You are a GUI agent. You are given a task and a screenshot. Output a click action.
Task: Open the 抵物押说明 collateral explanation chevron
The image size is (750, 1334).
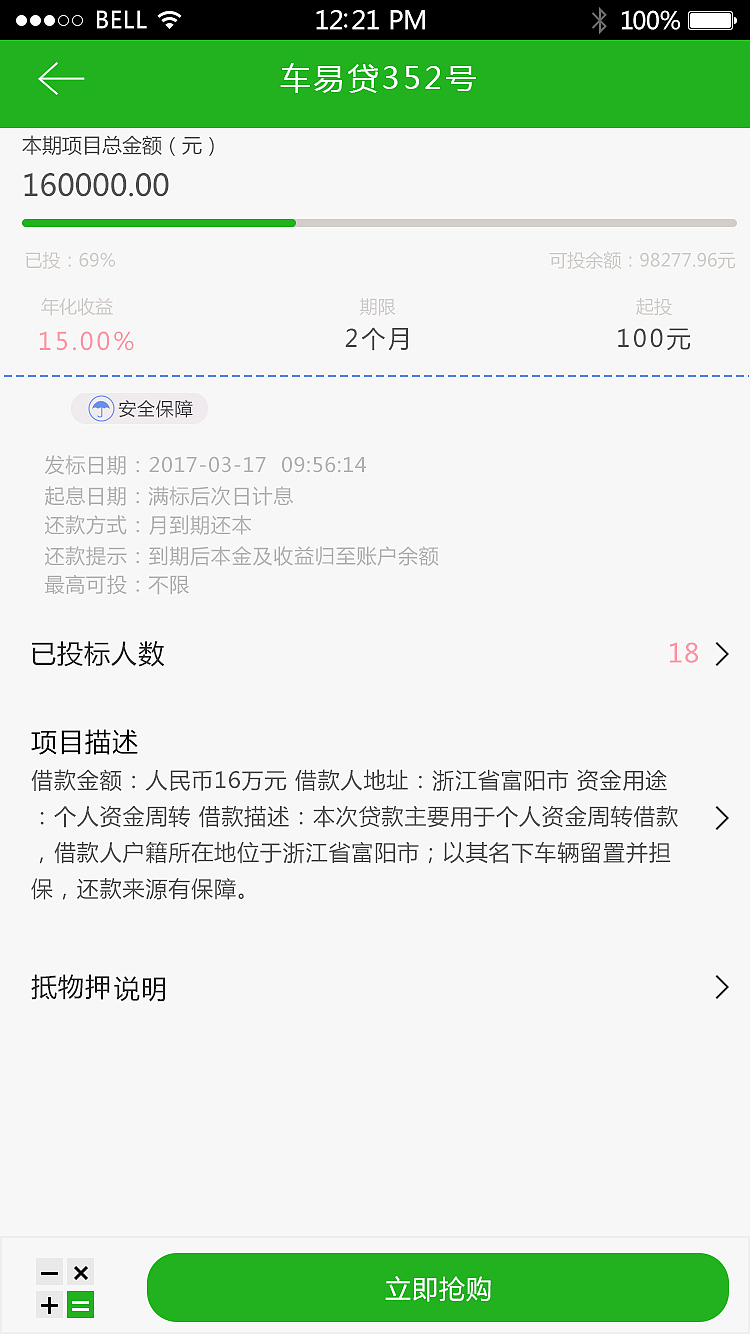click(x=722, y=987)
